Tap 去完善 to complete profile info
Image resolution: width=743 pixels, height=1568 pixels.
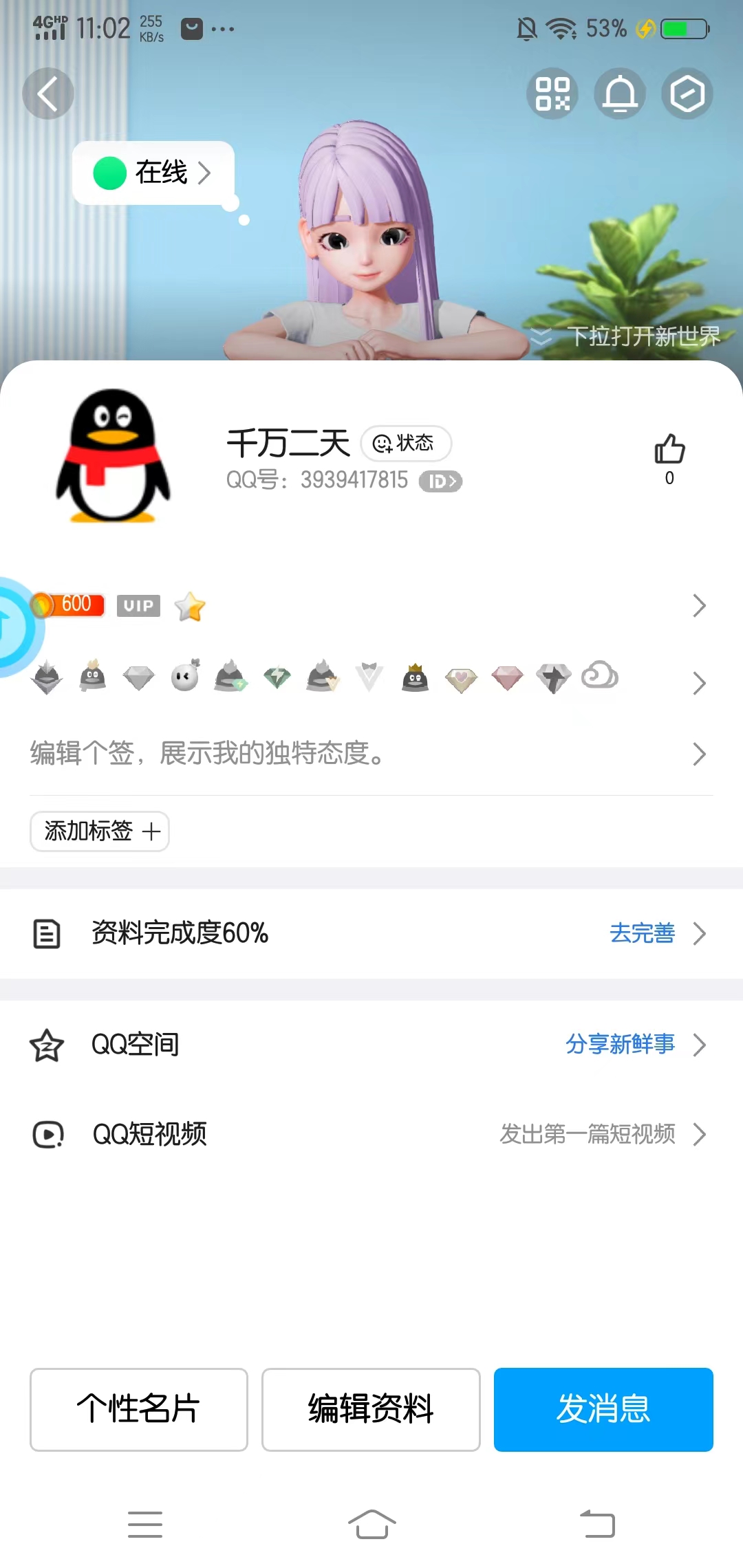(642, 933)
